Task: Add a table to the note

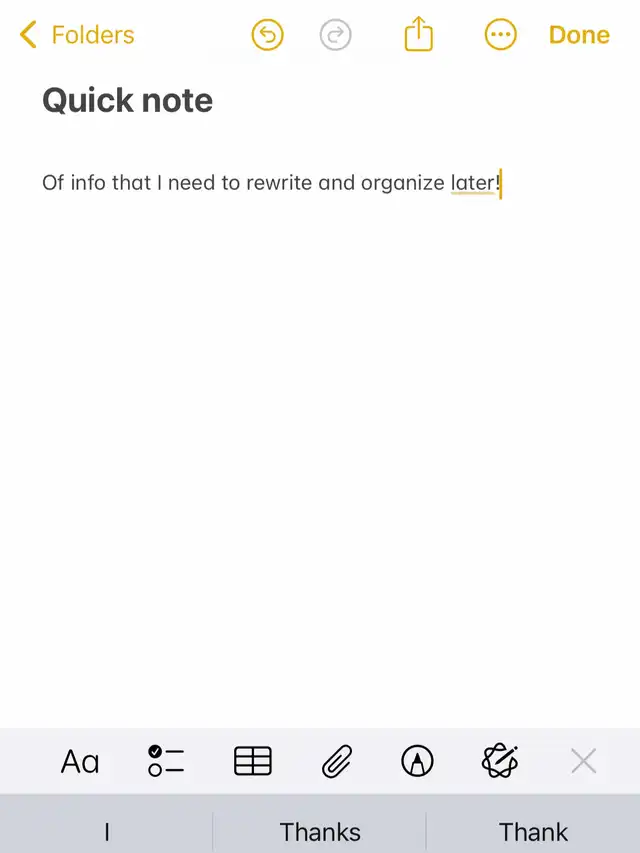Action: coord(253,762)
